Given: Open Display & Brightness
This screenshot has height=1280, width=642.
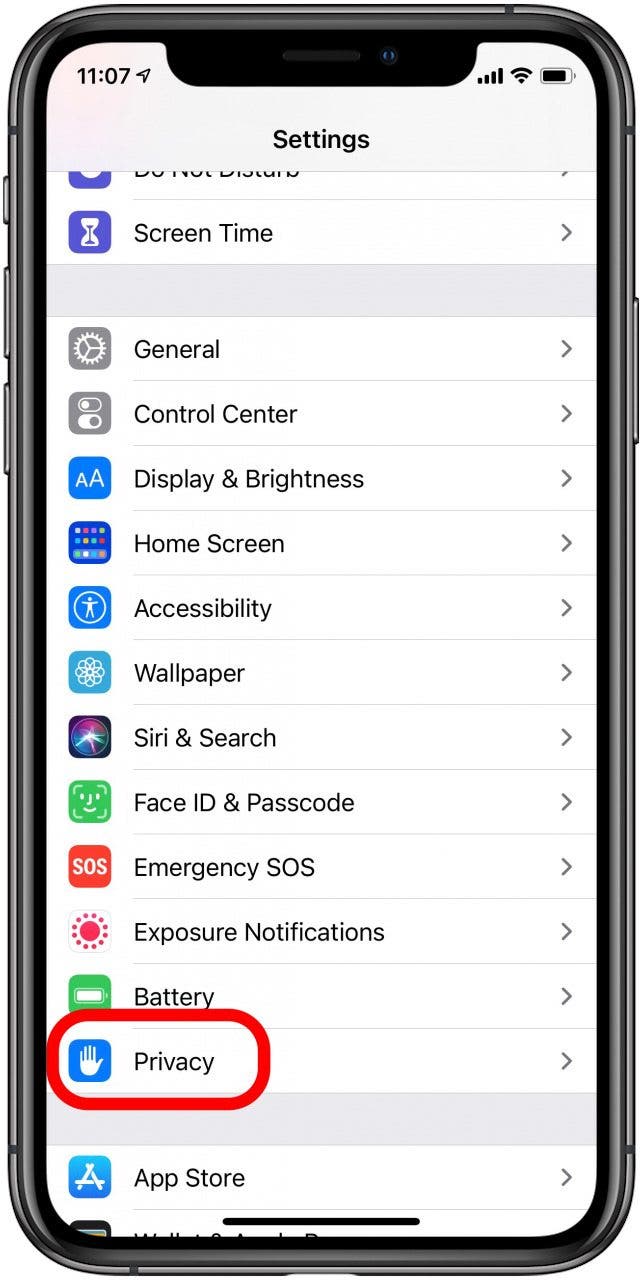Looking at the screenshot, I should point(248,479).
